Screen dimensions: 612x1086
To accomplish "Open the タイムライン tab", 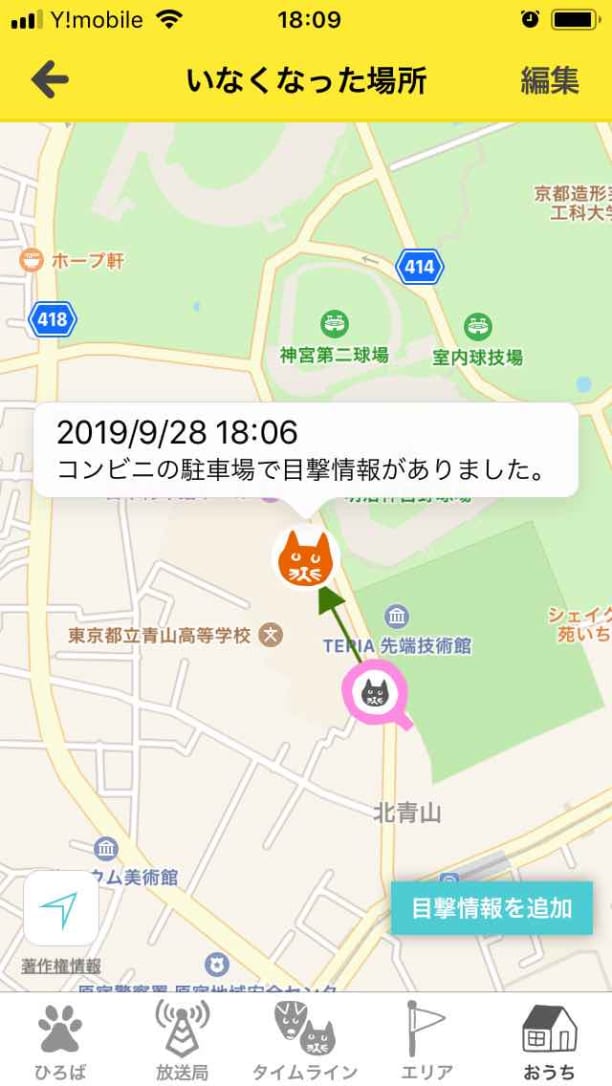I will 305,1040.
